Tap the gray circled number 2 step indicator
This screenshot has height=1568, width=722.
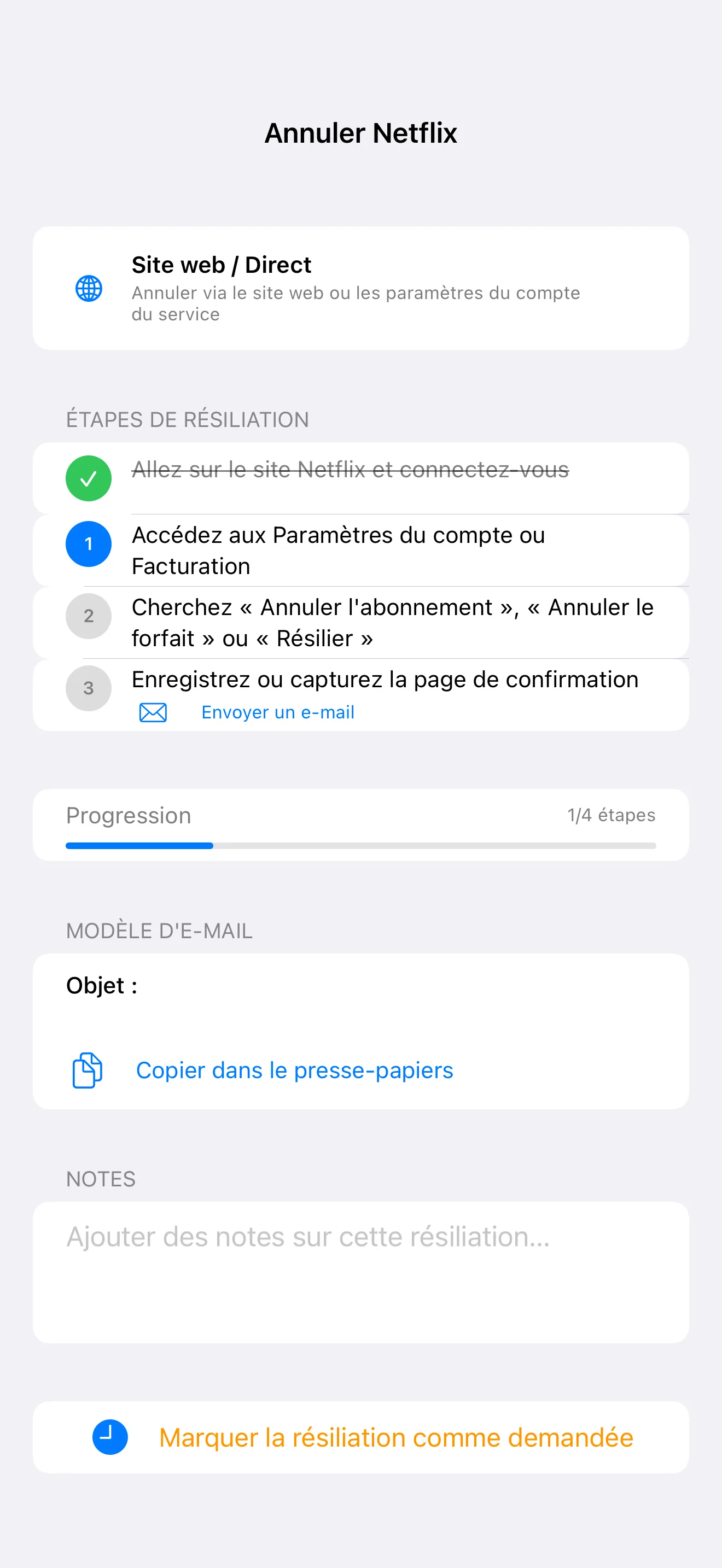pos(88,616)
